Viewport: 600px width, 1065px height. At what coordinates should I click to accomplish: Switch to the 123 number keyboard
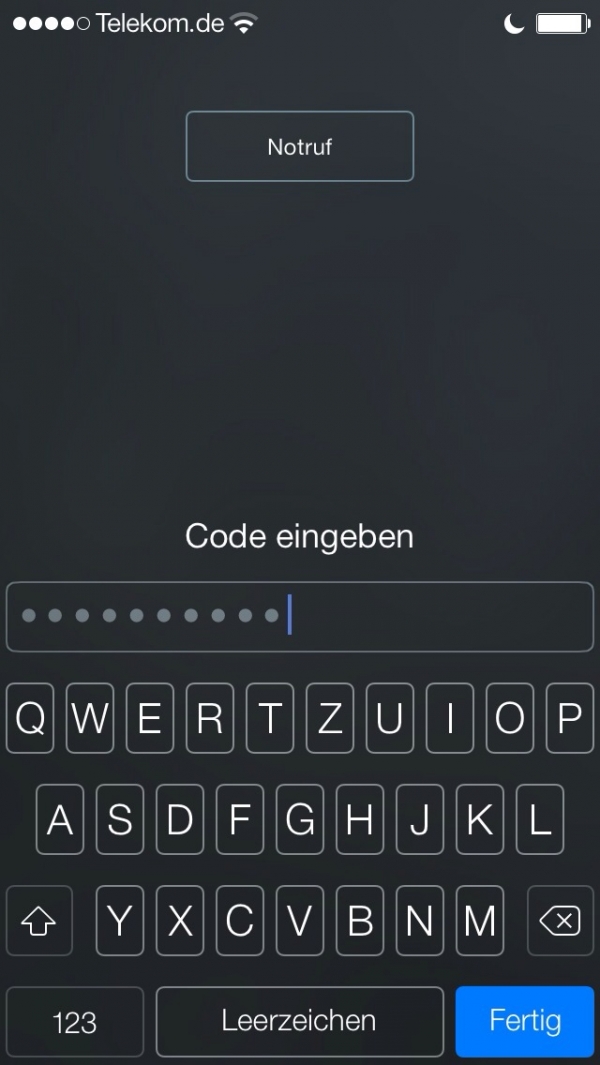pos(75,1021)
